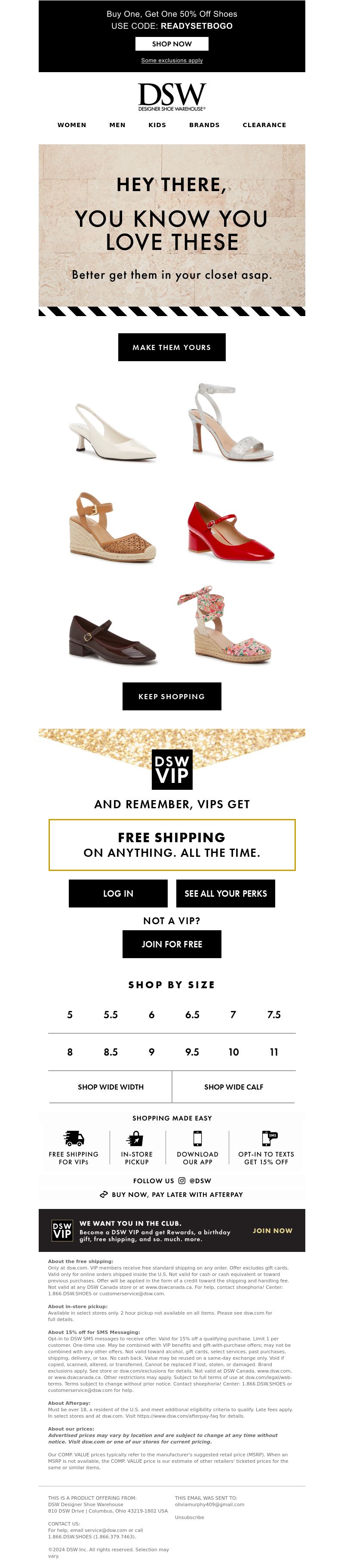Shop shoes in size 6.5
The height and width of the screenshot is (1568, 344).
point(192,1015)
